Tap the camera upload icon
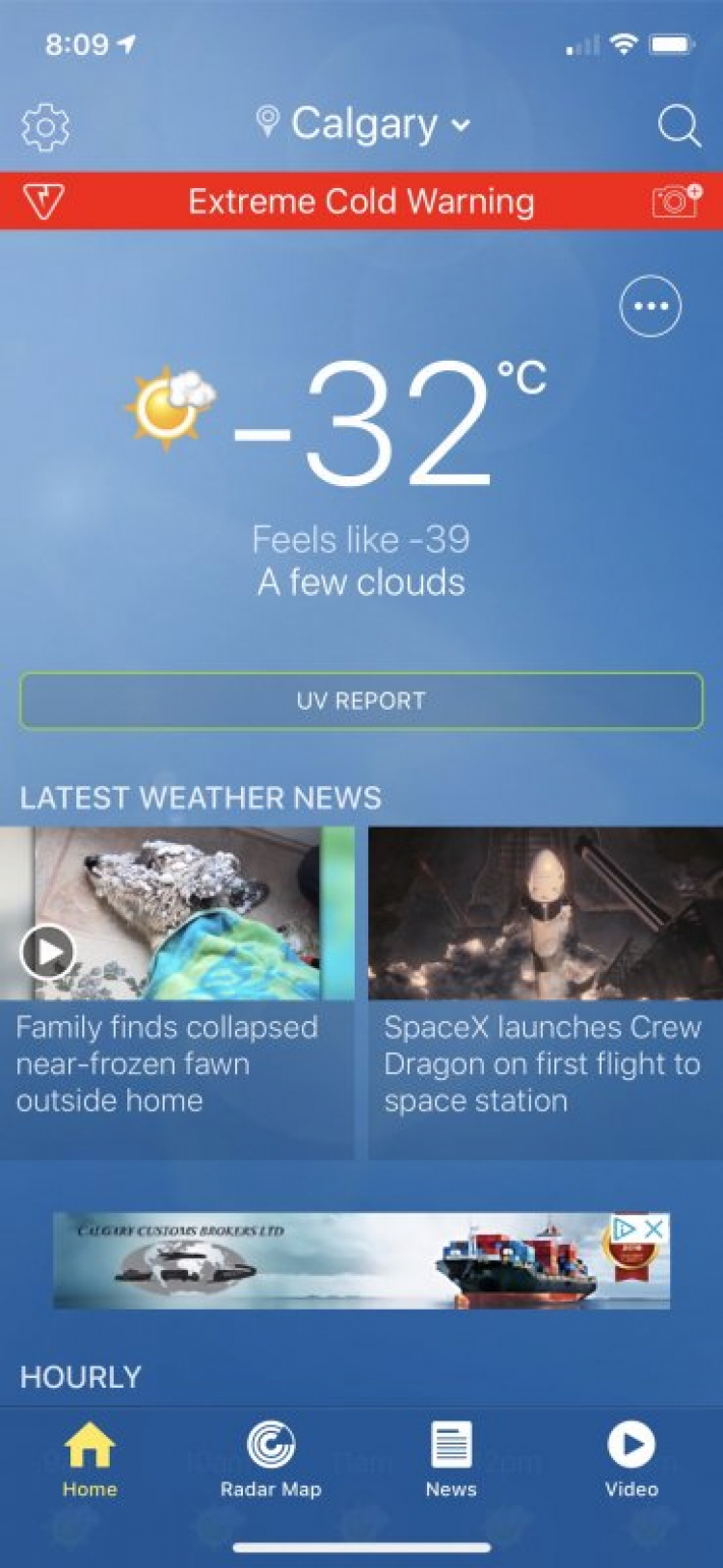This screenshot has width=723, height=1568. 677,201
